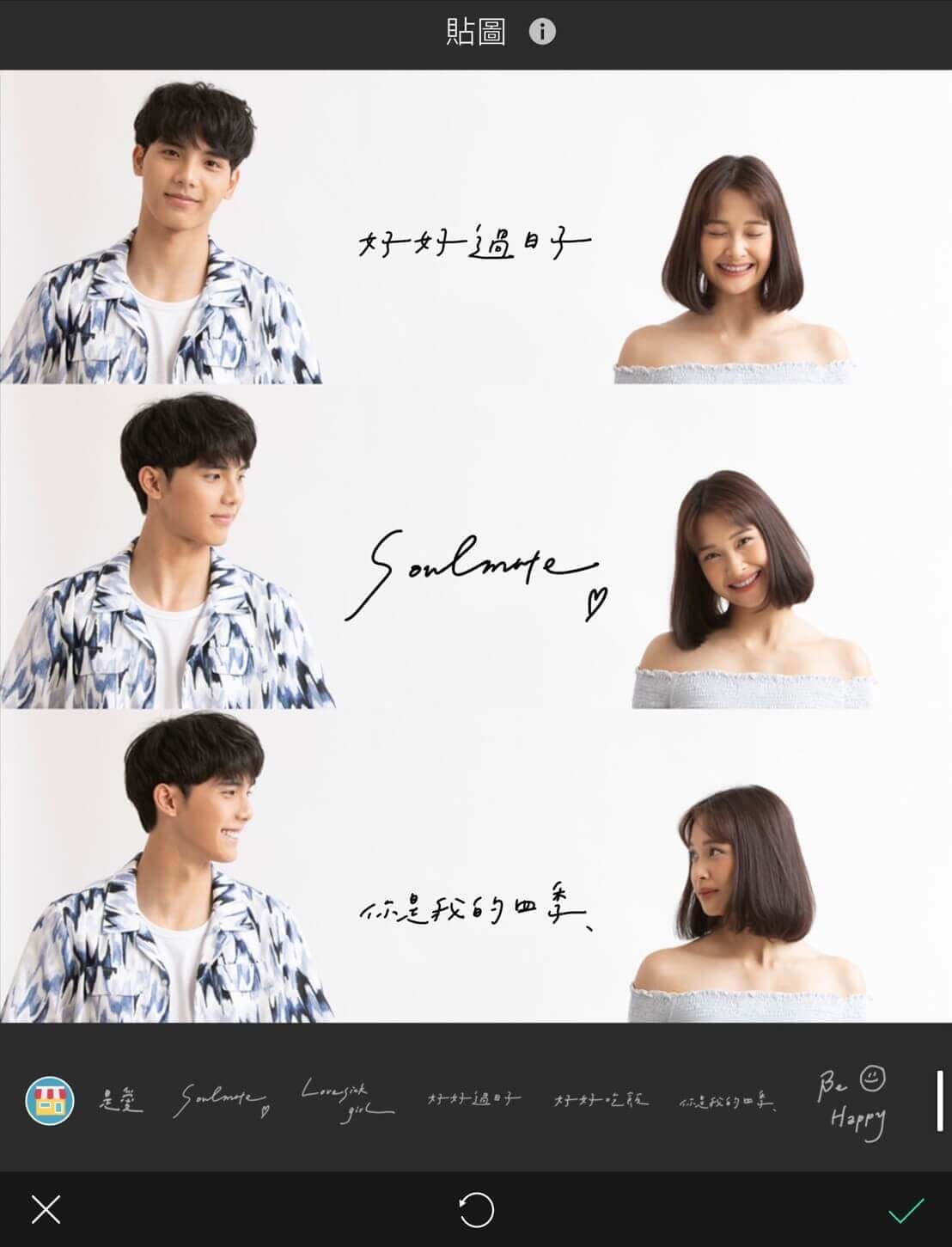This screenshot has width=952, height=1247.
Task: Add the Be Happy smiley sticker
Action: click(x=852, y=1103)
